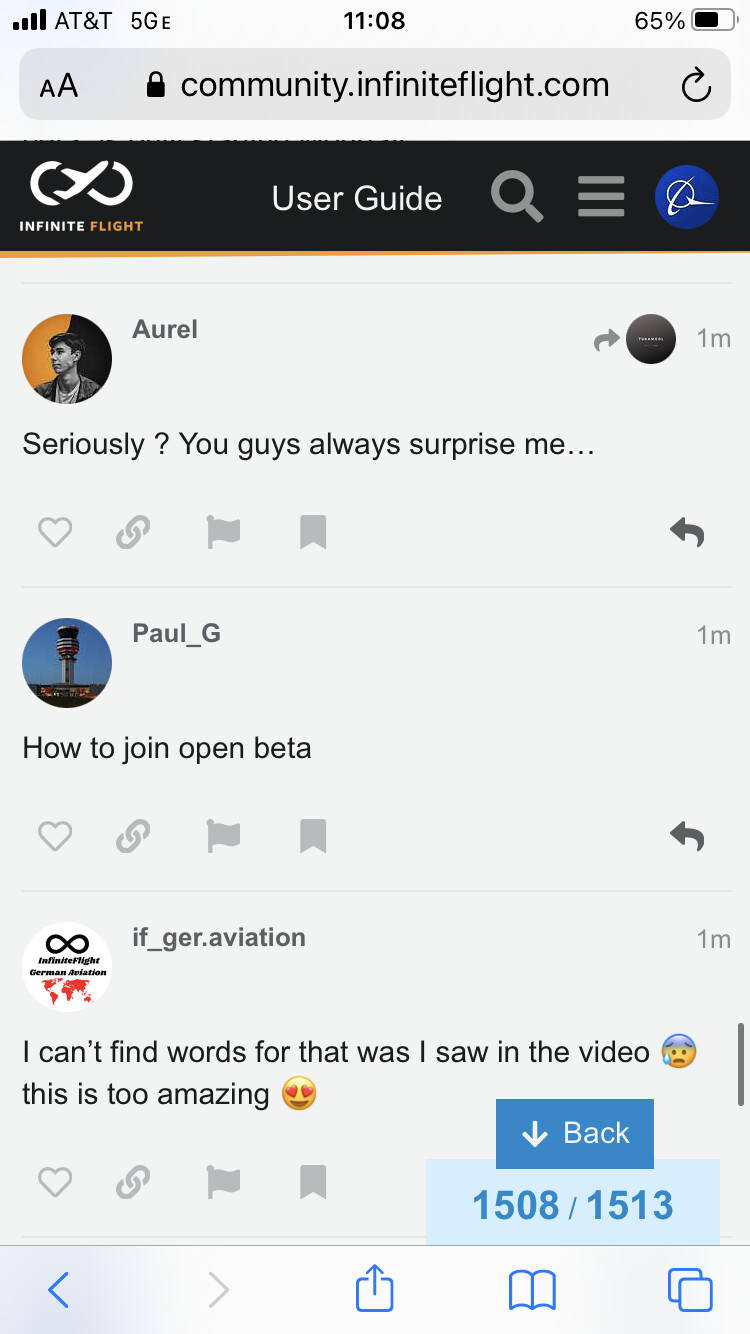750x1334 pixels.
Task: Go to Infinite Flight home logo
Action: (x=81, y=197)
